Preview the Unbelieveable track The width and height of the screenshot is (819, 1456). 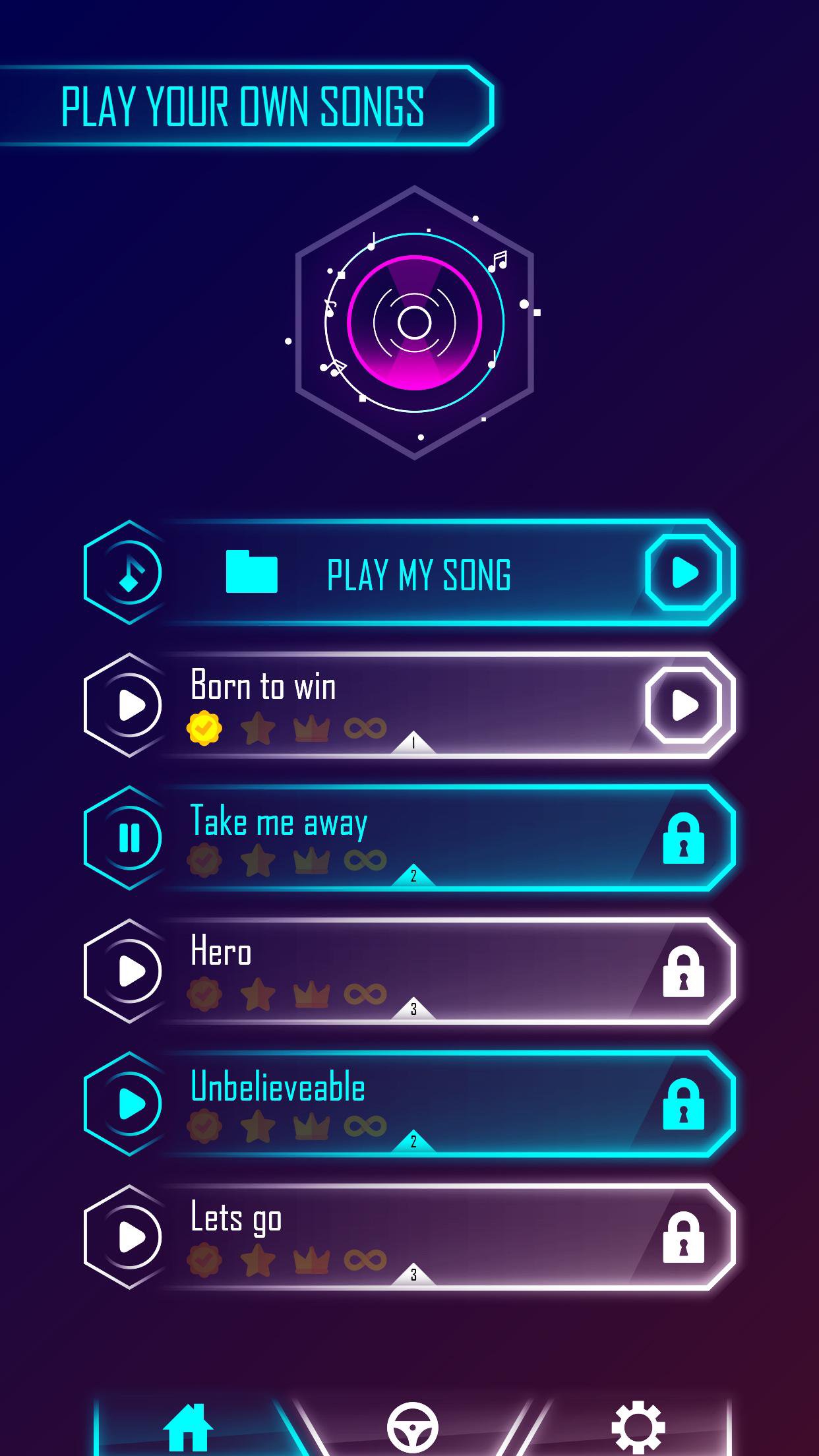click(x=131, y=1104)
